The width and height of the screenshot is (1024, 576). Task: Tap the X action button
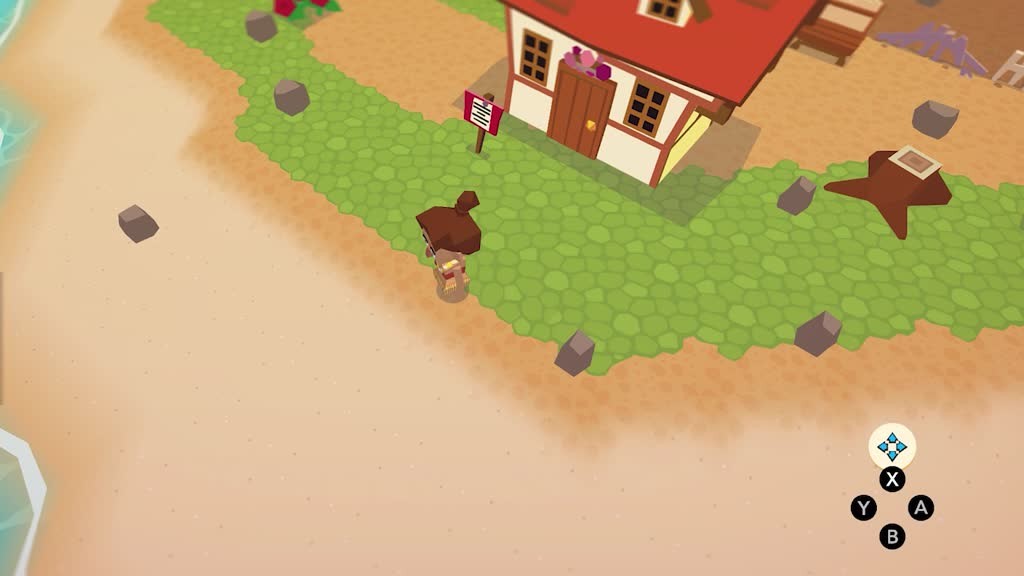pyautogui.click(x=892, y=479)
